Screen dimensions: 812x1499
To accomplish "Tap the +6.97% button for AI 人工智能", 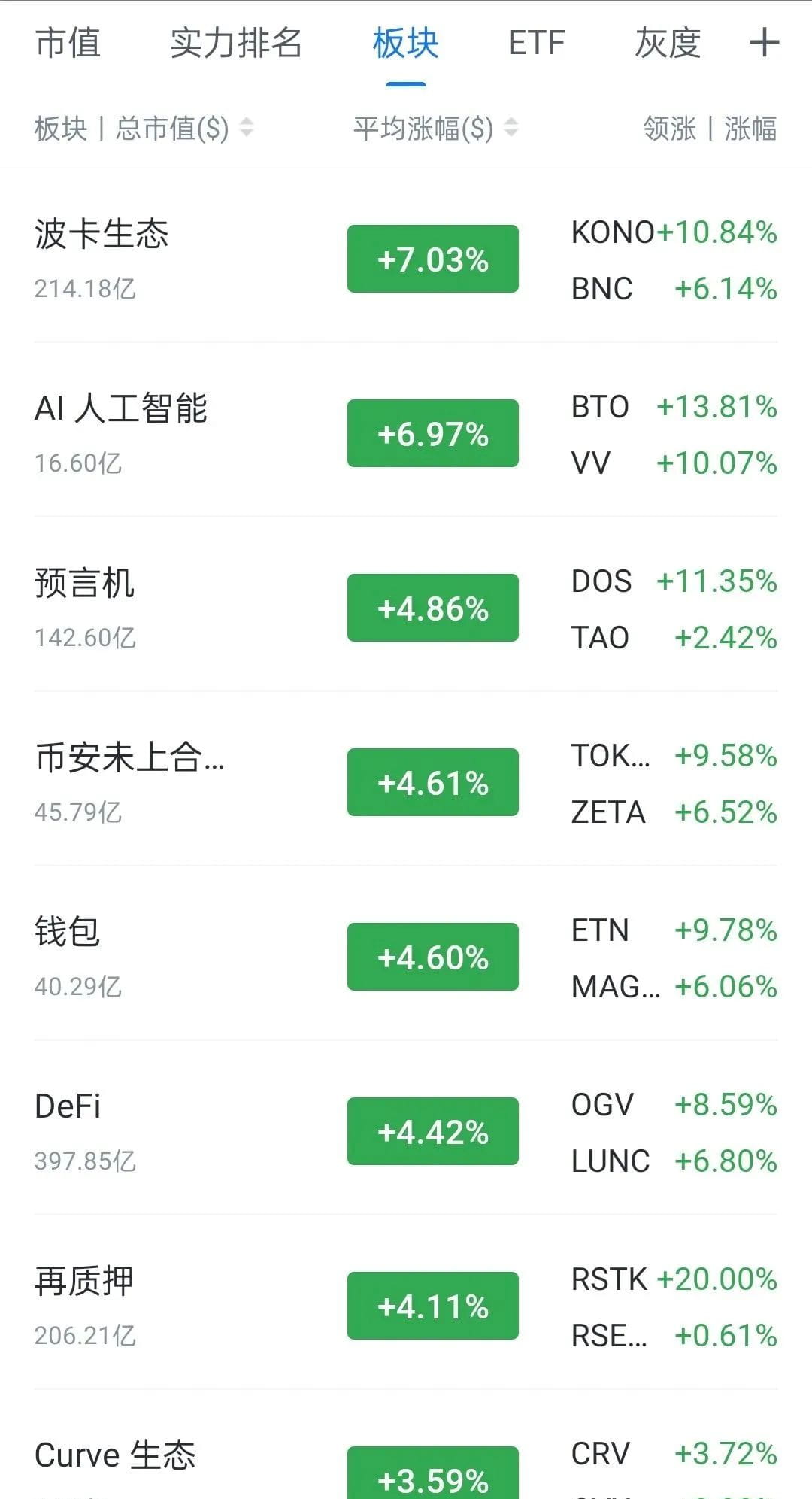I will tap(432, 432).
